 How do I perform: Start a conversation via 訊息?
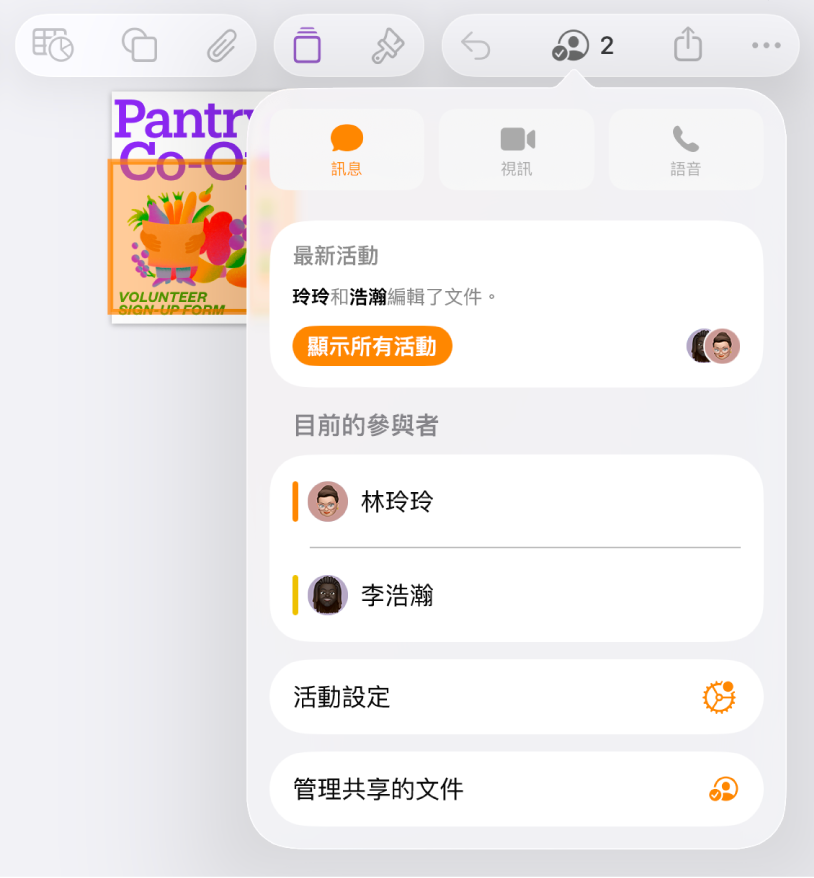[x=346, y=150]
